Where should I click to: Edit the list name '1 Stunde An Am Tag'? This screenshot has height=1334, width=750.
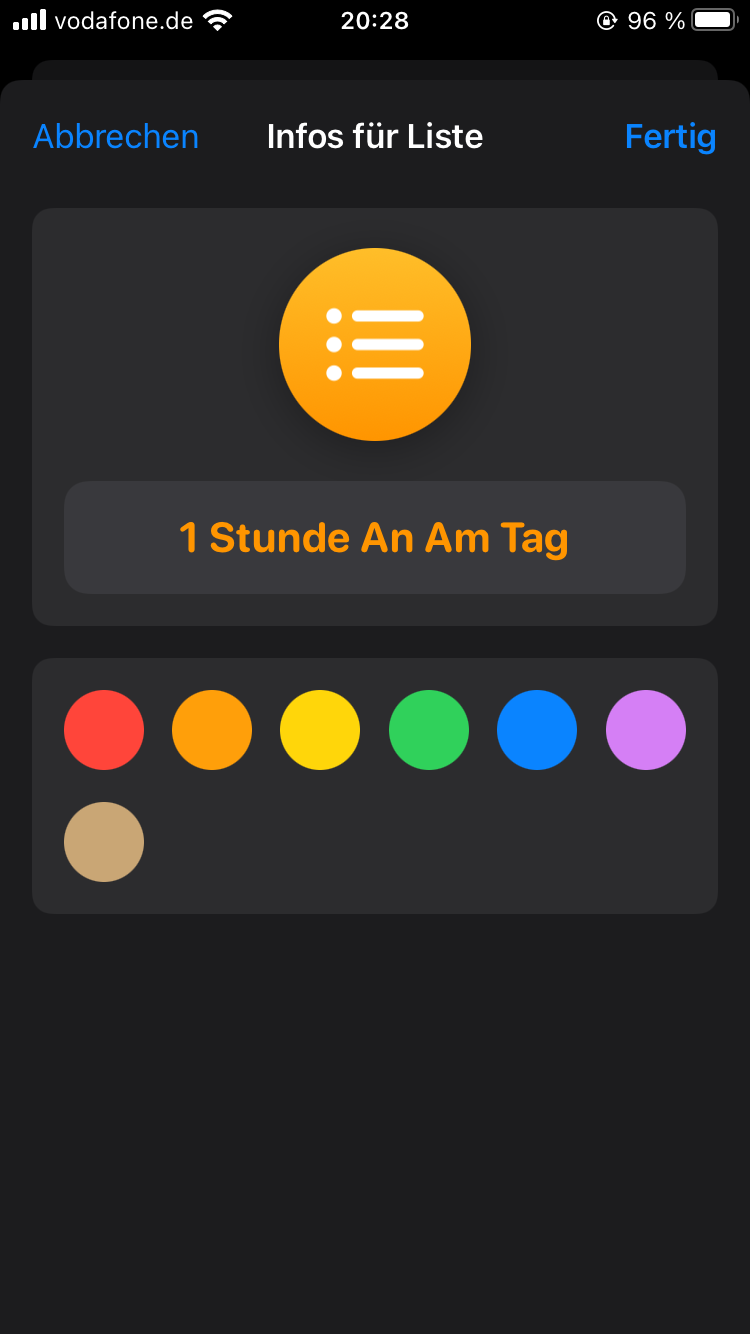[x=374, y=538]
